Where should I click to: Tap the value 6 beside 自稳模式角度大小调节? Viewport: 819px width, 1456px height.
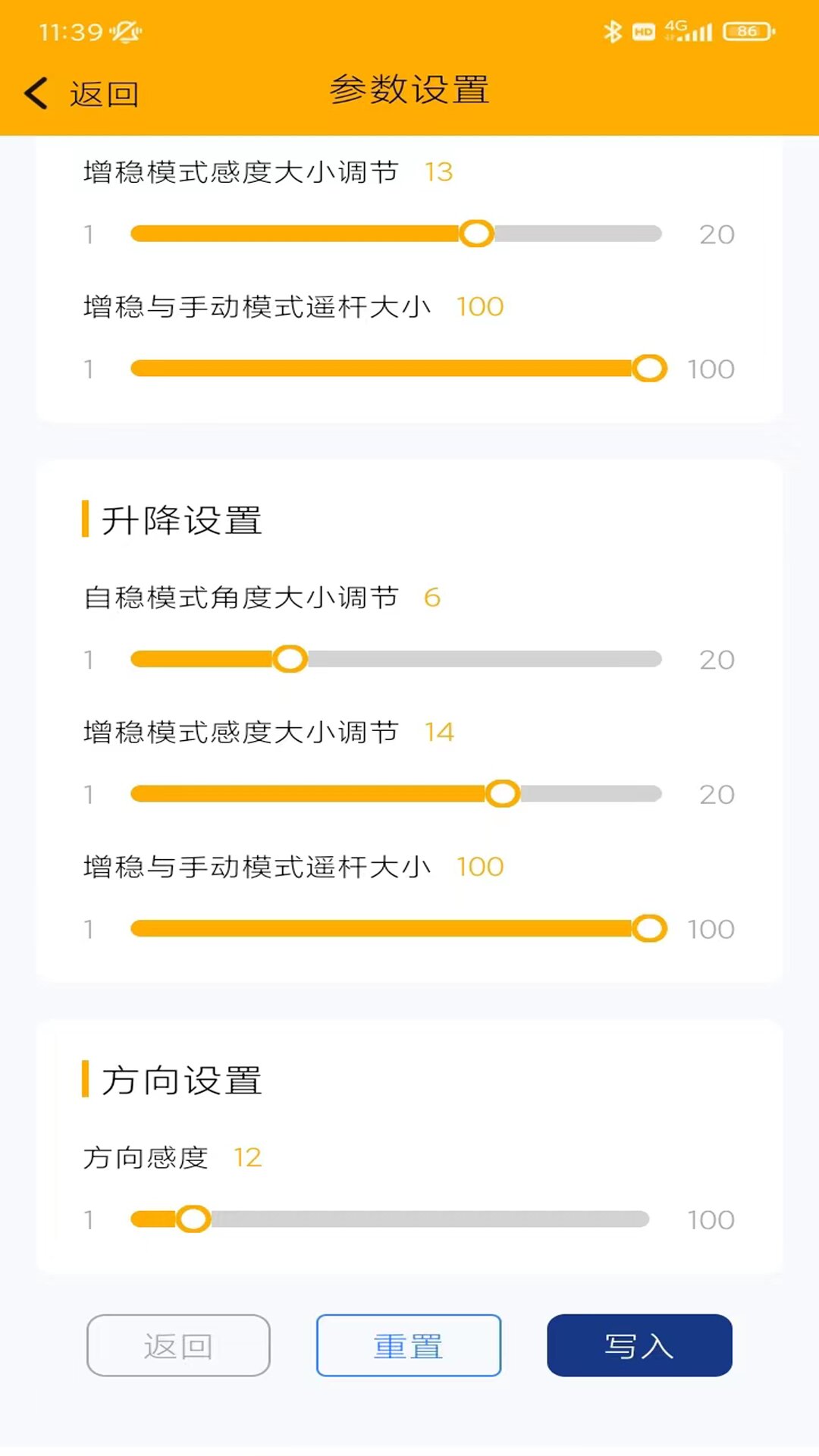(x=431, y=598)
